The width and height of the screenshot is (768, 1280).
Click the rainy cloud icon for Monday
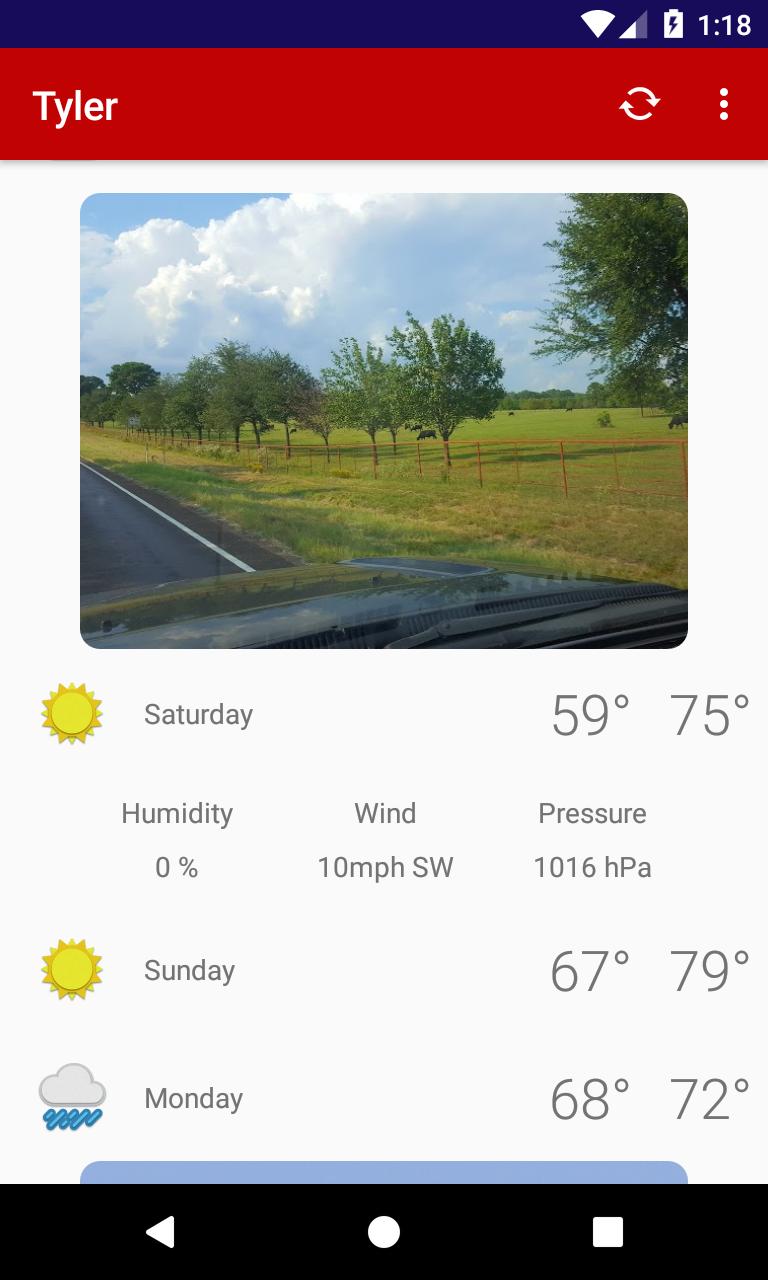71,1097
